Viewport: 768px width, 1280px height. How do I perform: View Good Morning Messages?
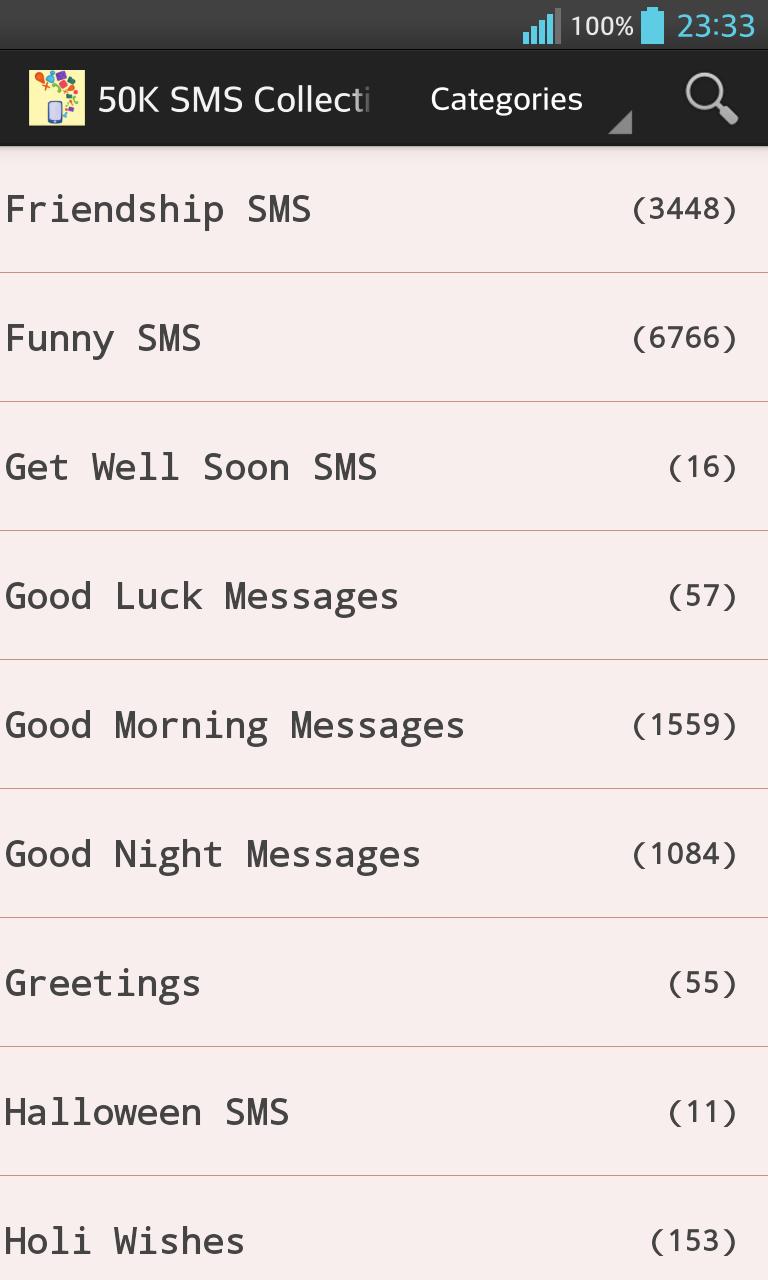click(x=384, y=725)
